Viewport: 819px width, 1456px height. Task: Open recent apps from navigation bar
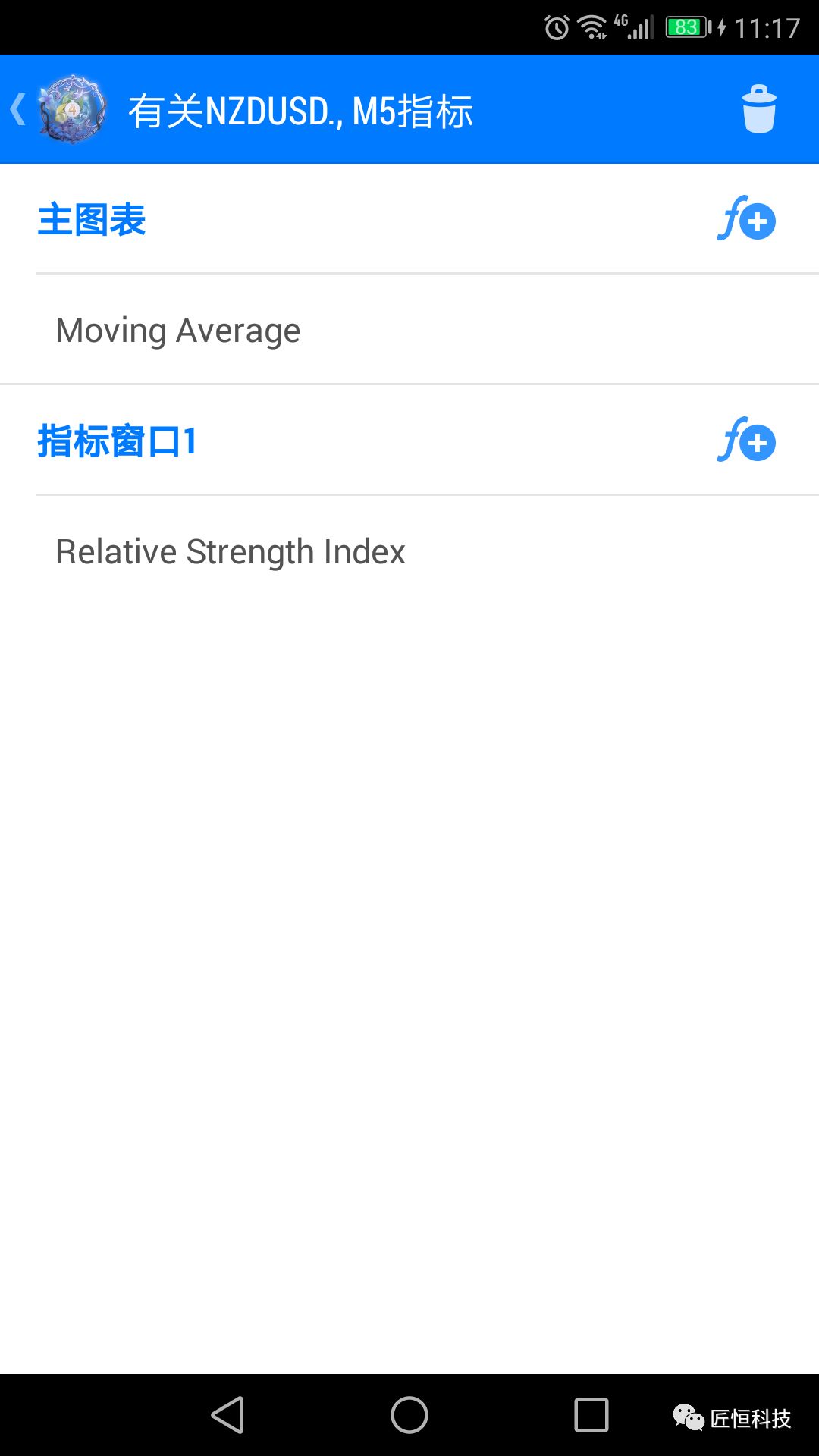click(x=591, y=1415)
